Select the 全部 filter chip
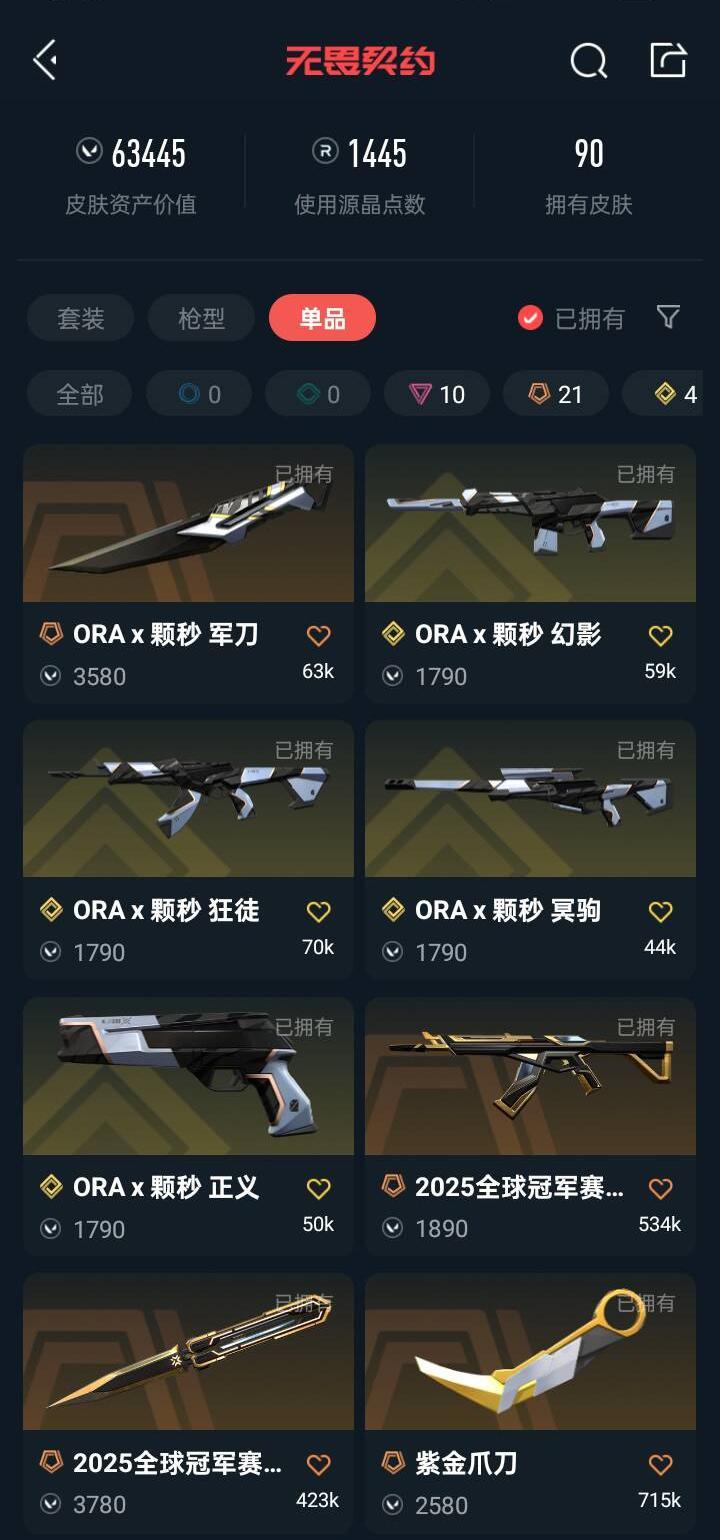 (x=78, y=393)
